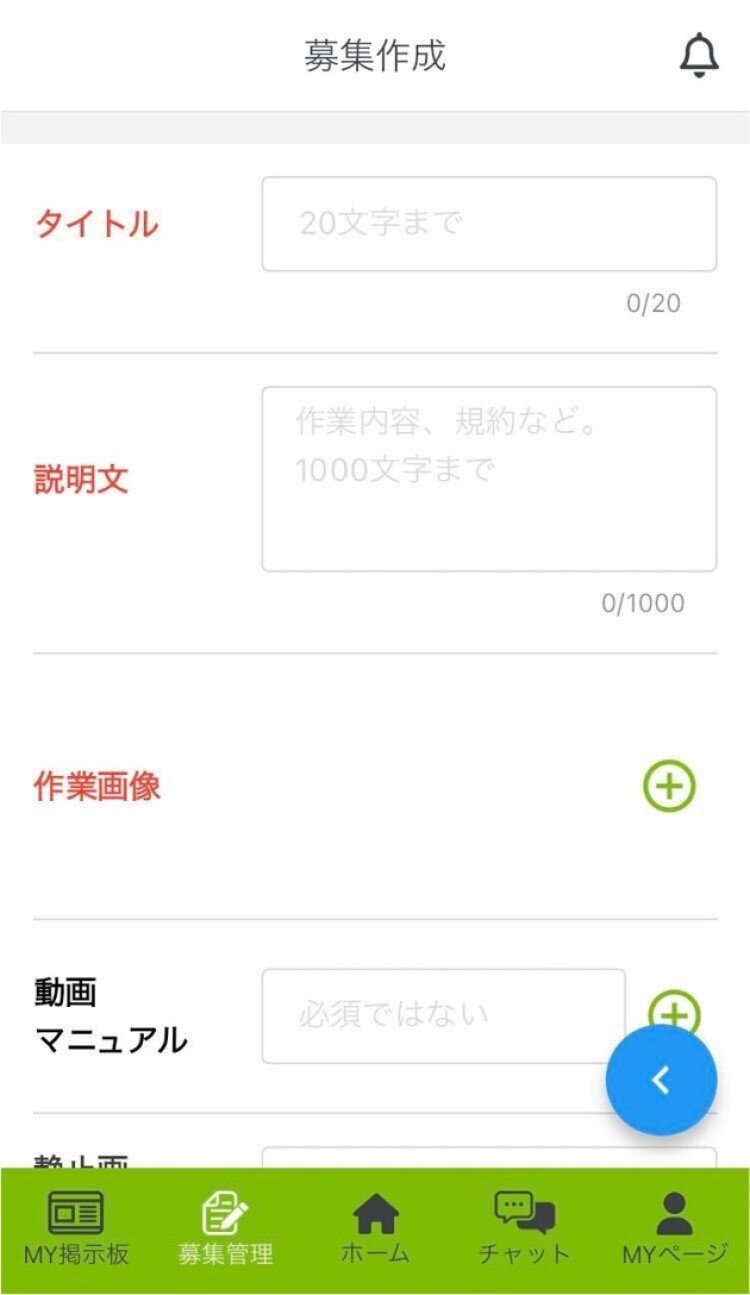Open the 募集管理 tab
Screen dimensions: 750x1295
[225, 1229]
